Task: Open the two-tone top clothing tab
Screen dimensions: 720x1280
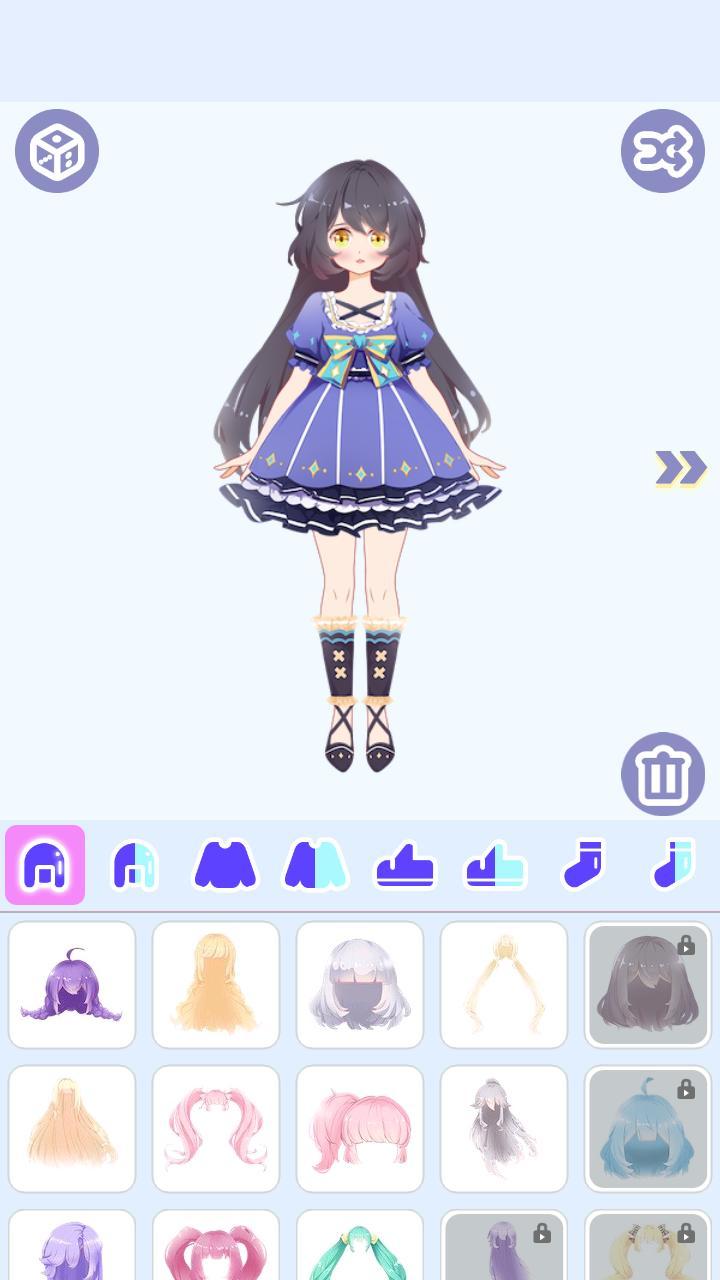Action: pos(315,865)
